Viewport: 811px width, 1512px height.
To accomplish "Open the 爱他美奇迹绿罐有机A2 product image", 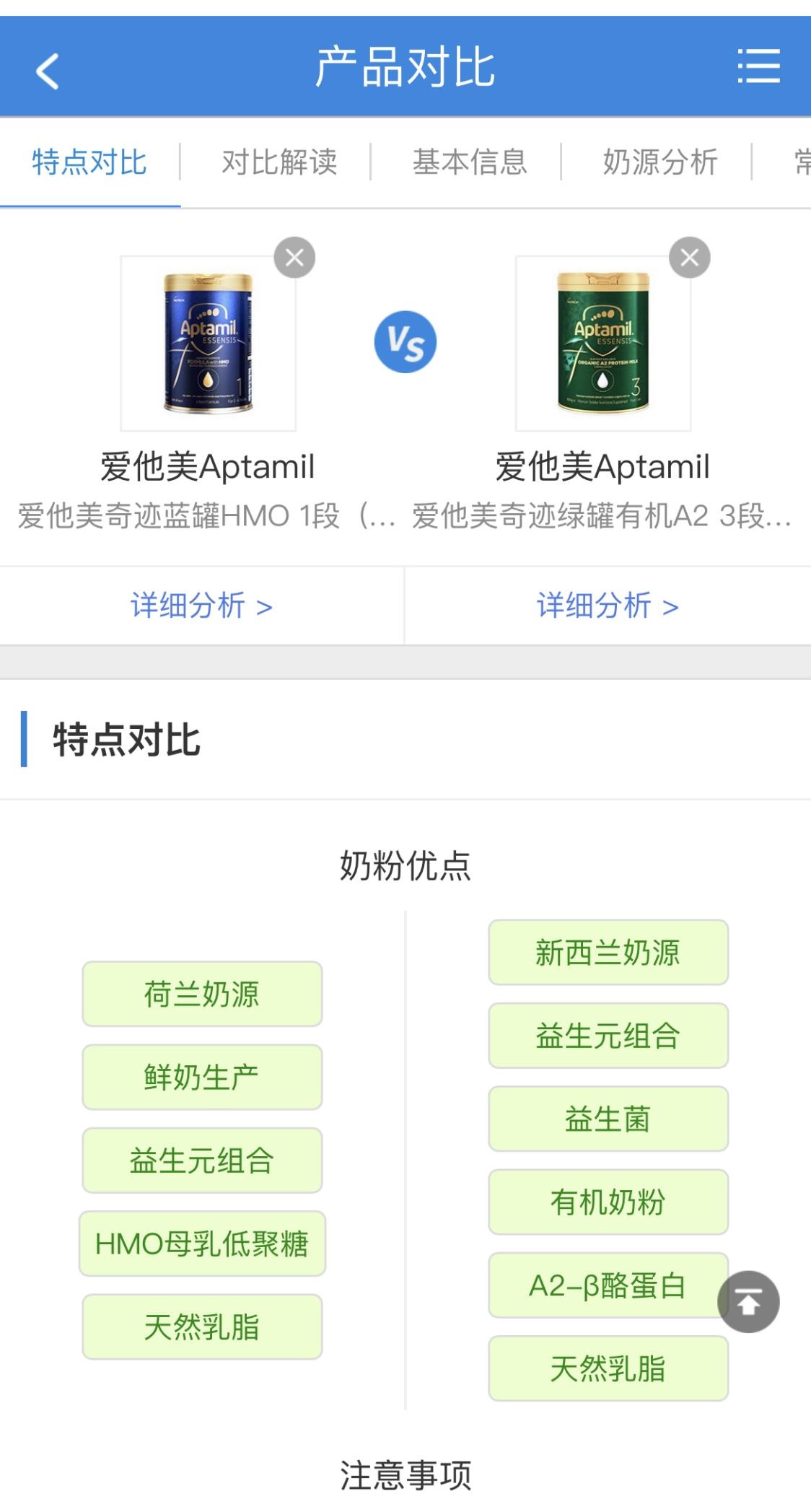I will tap(602, 344).
